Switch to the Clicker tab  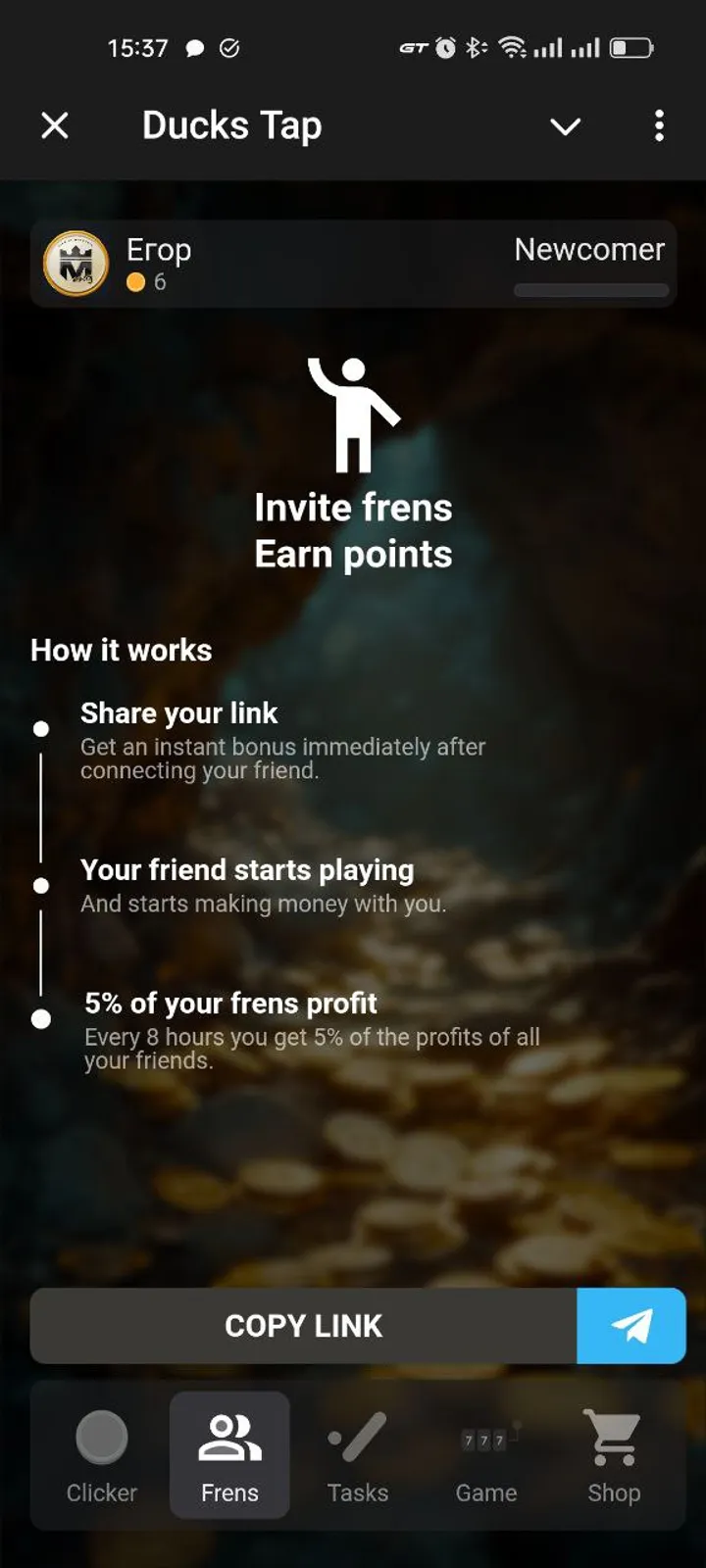point(102,1456)
